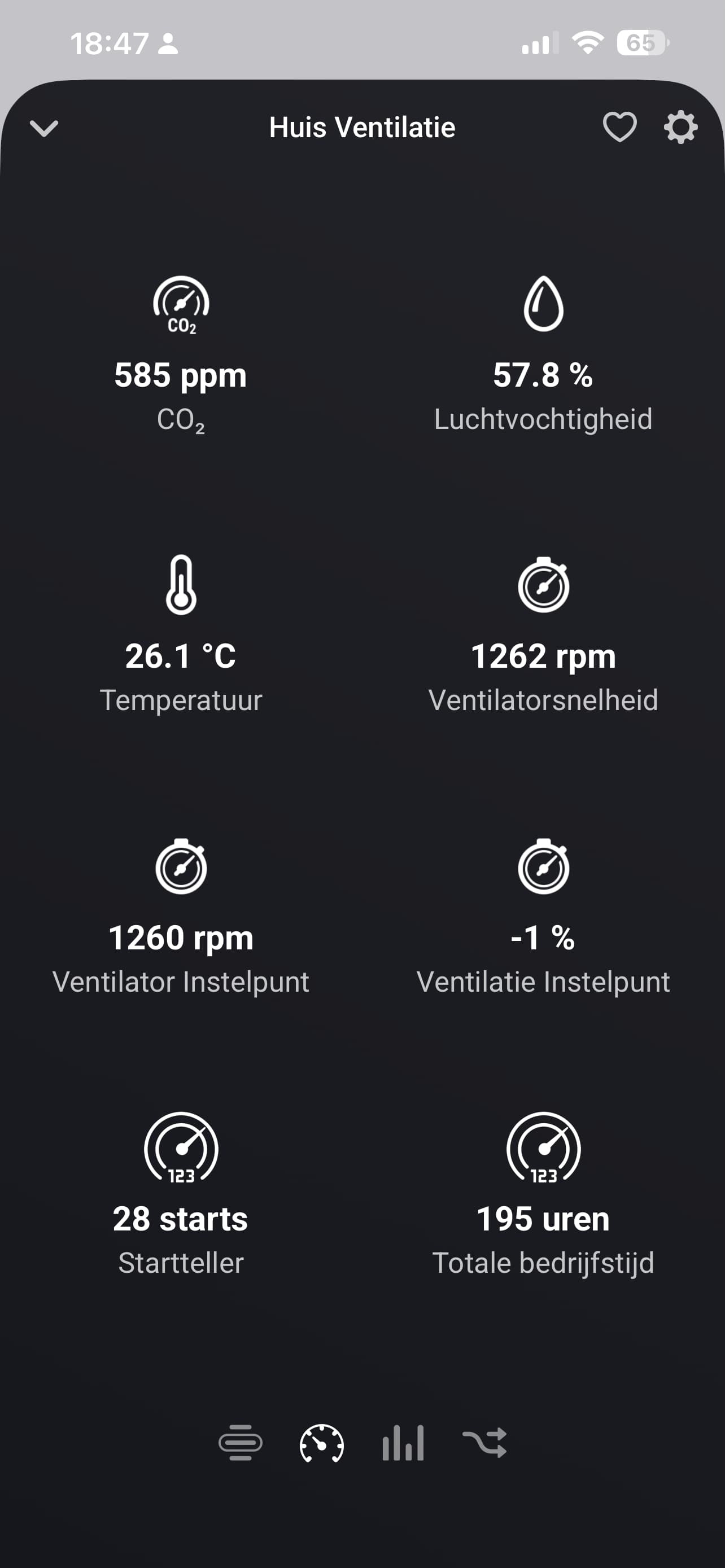Open device settings gear
Viewport: 725px width, 1568px height.
[x=680, y=127]
